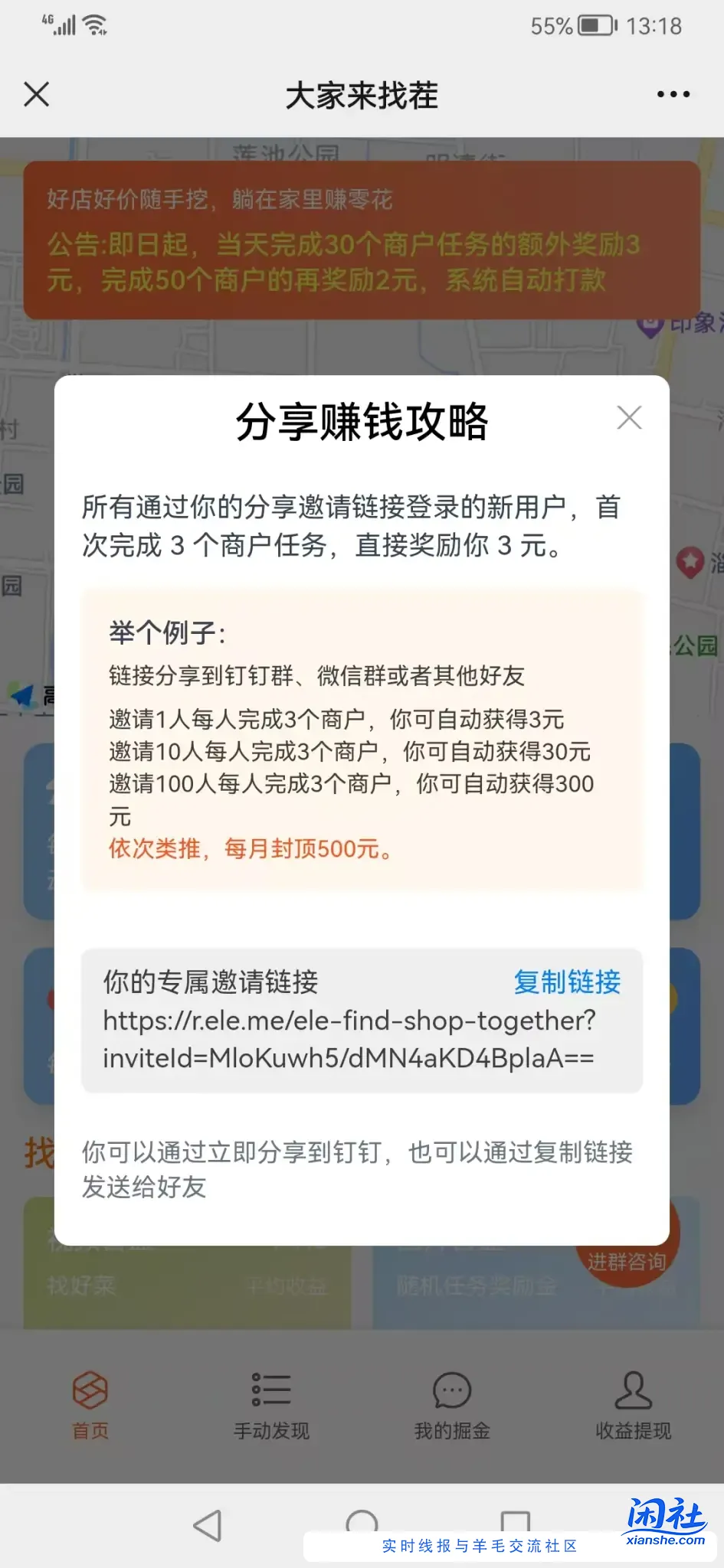Open the three-dot more options menu
724x1568 pixels.
click(x=673, y=93)
